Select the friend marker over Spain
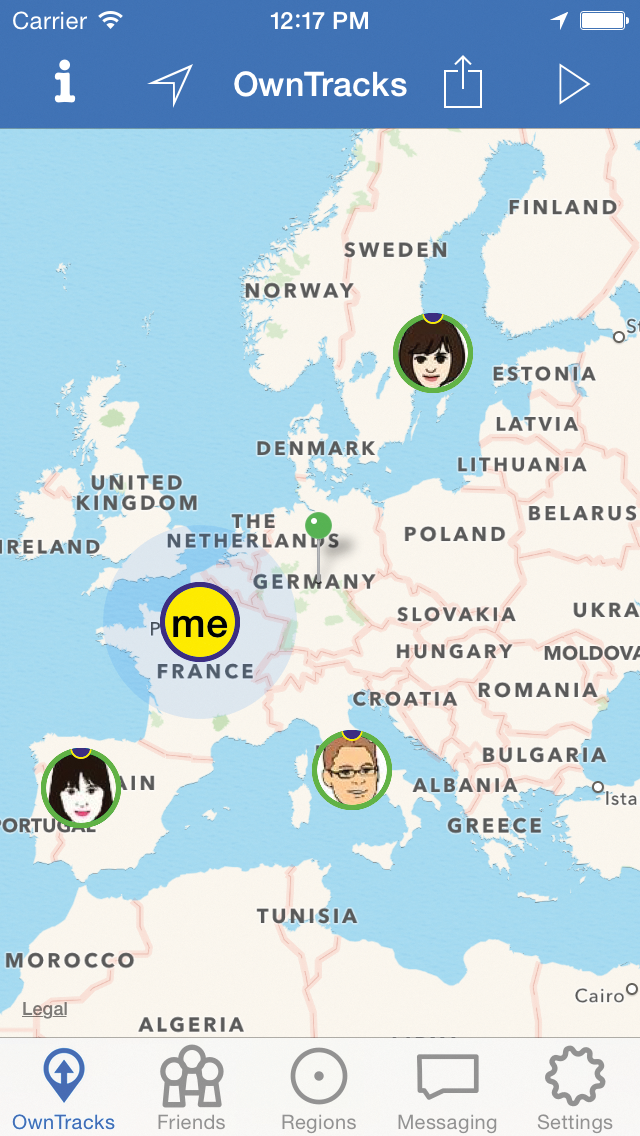640x1136 pixels. tap(80, 788)
